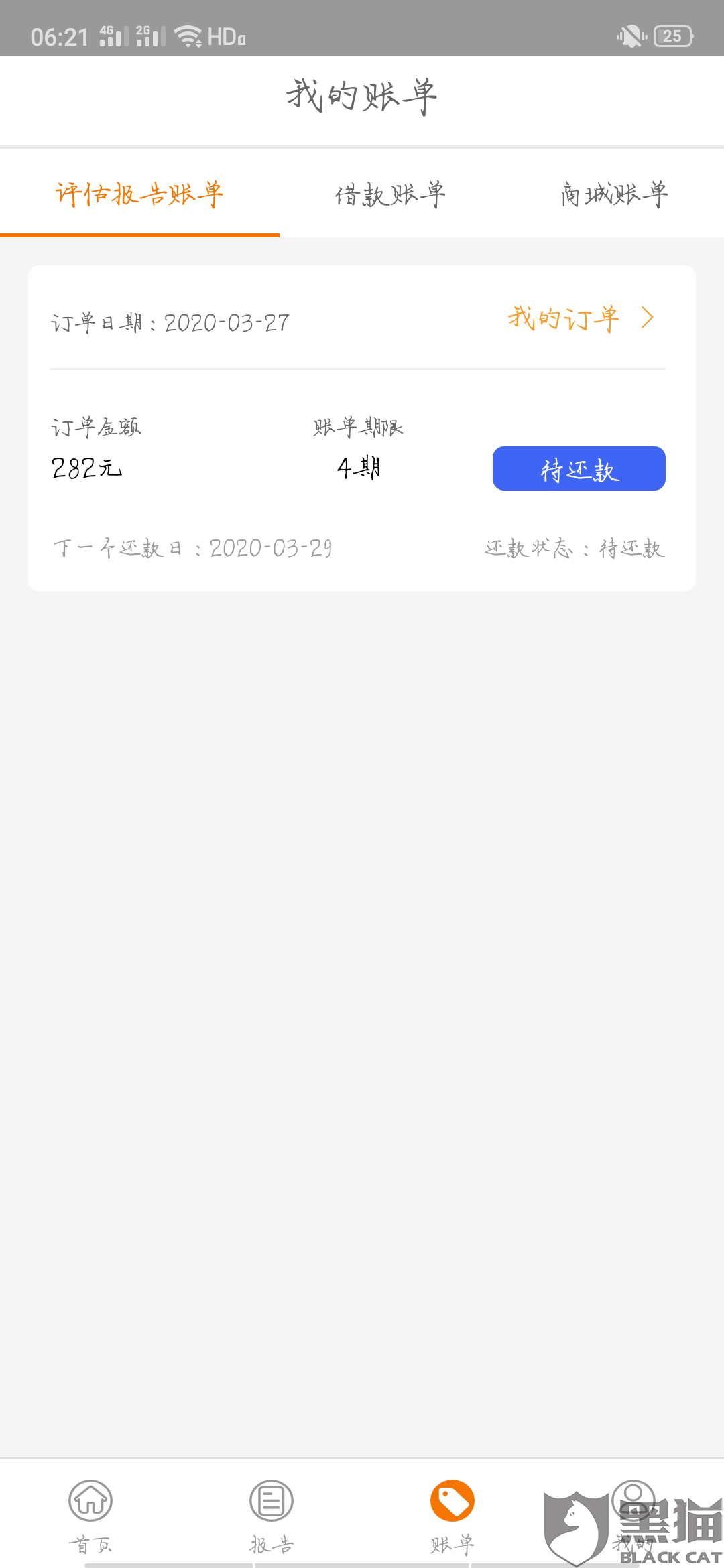Switch to the 借款账单 tab
The height and width of the screenshot is (1568, 724).
(x=390, y=195)
